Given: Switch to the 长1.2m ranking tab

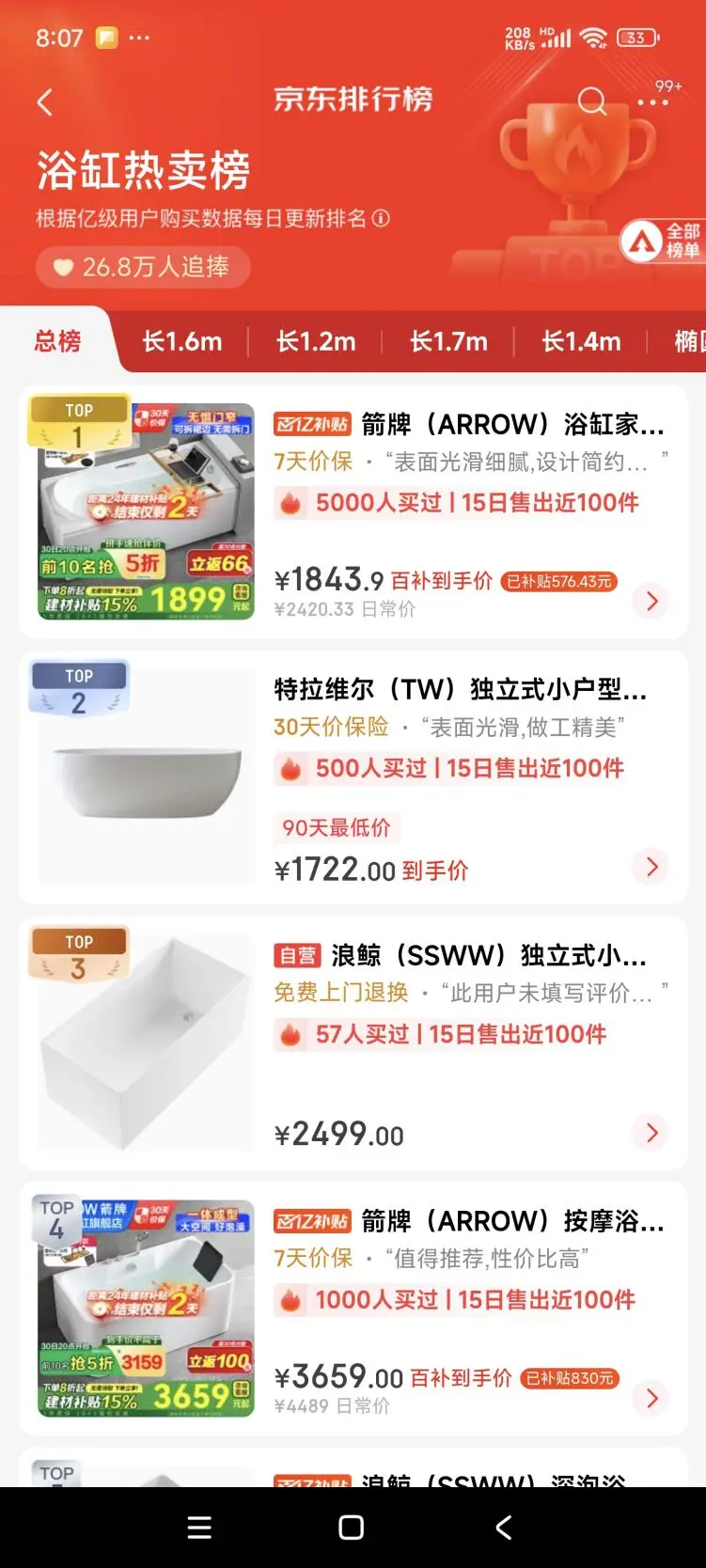Looking at the screenshot, I should (315, 341).
